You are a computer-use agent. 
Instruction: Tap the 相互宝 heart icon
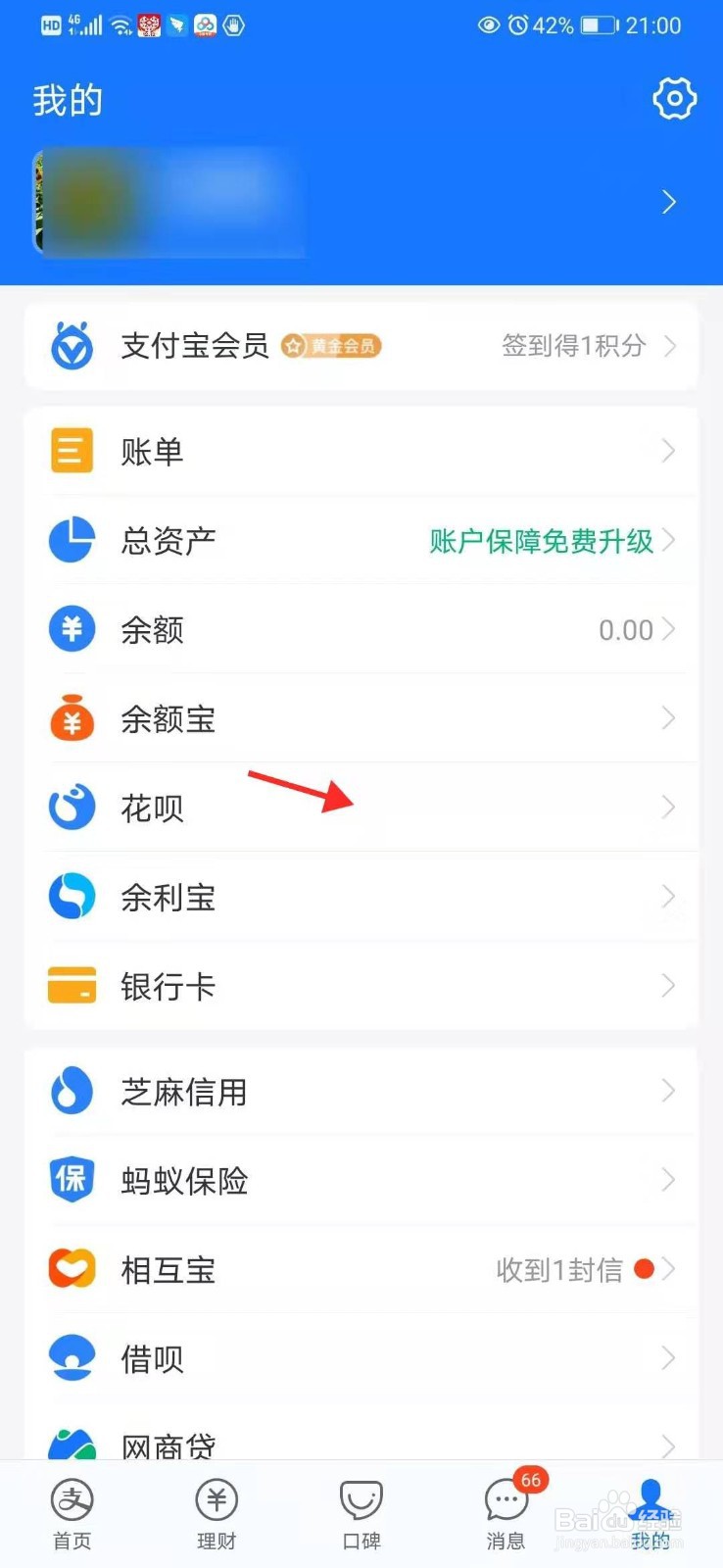pyautogui.click(x=71, y=1268)
